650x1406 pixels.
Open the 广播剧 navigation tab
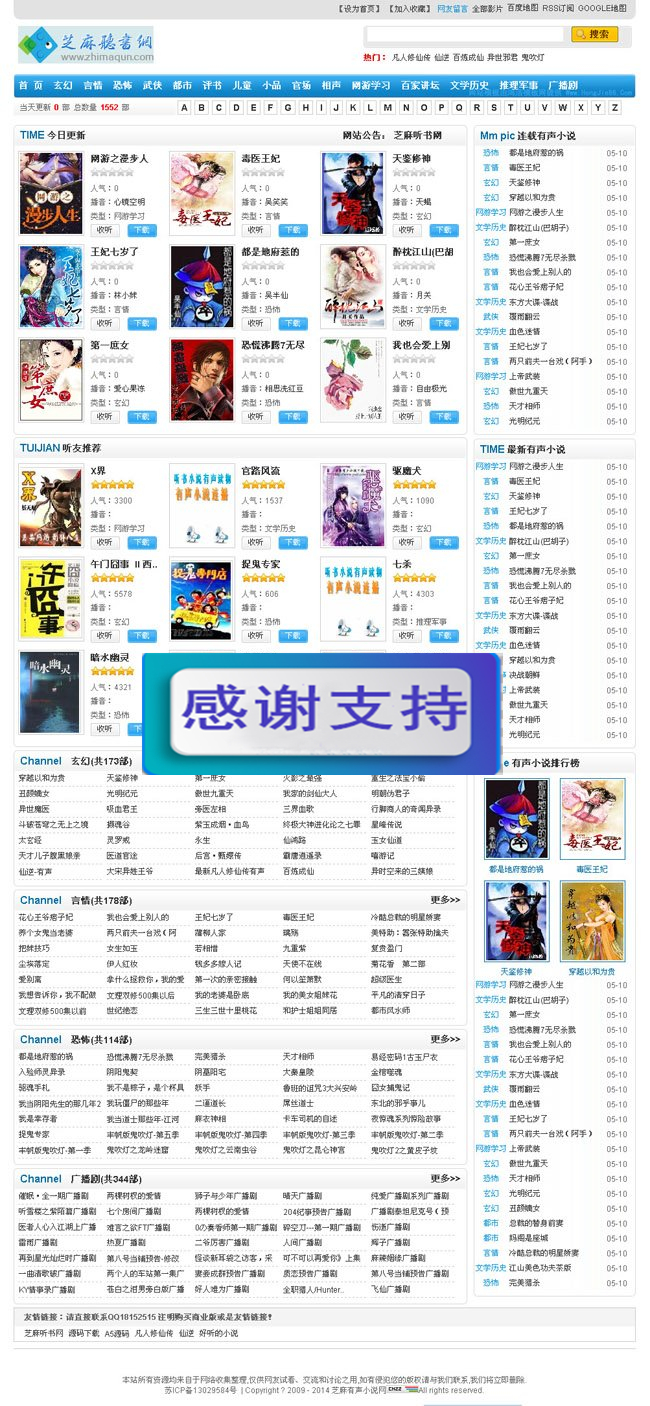pyautogui.click(x=563, y=85)
